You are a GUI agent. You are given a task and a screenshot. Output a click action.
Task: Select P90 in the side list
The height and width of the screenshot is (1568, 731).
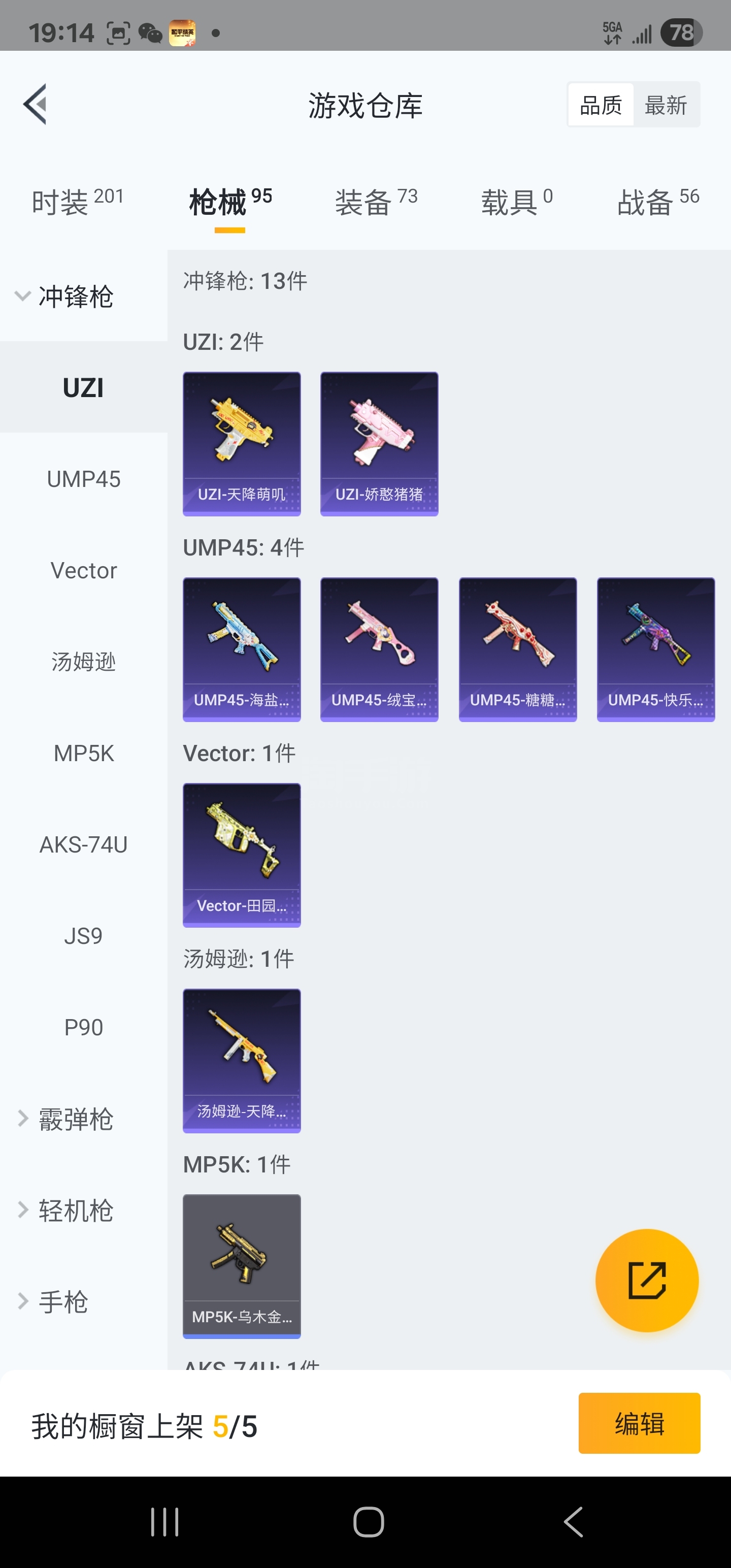(x=83, y=1027)
